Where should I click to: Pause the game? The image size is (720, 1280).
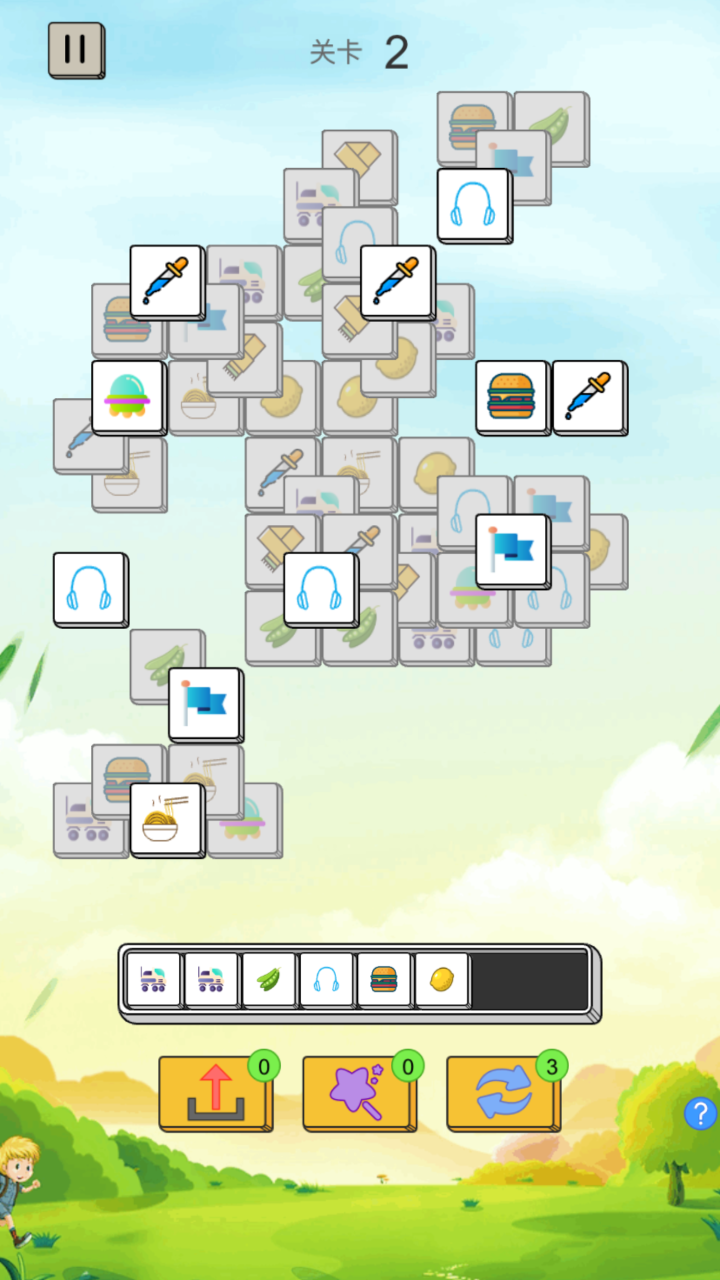coord(75,49)
